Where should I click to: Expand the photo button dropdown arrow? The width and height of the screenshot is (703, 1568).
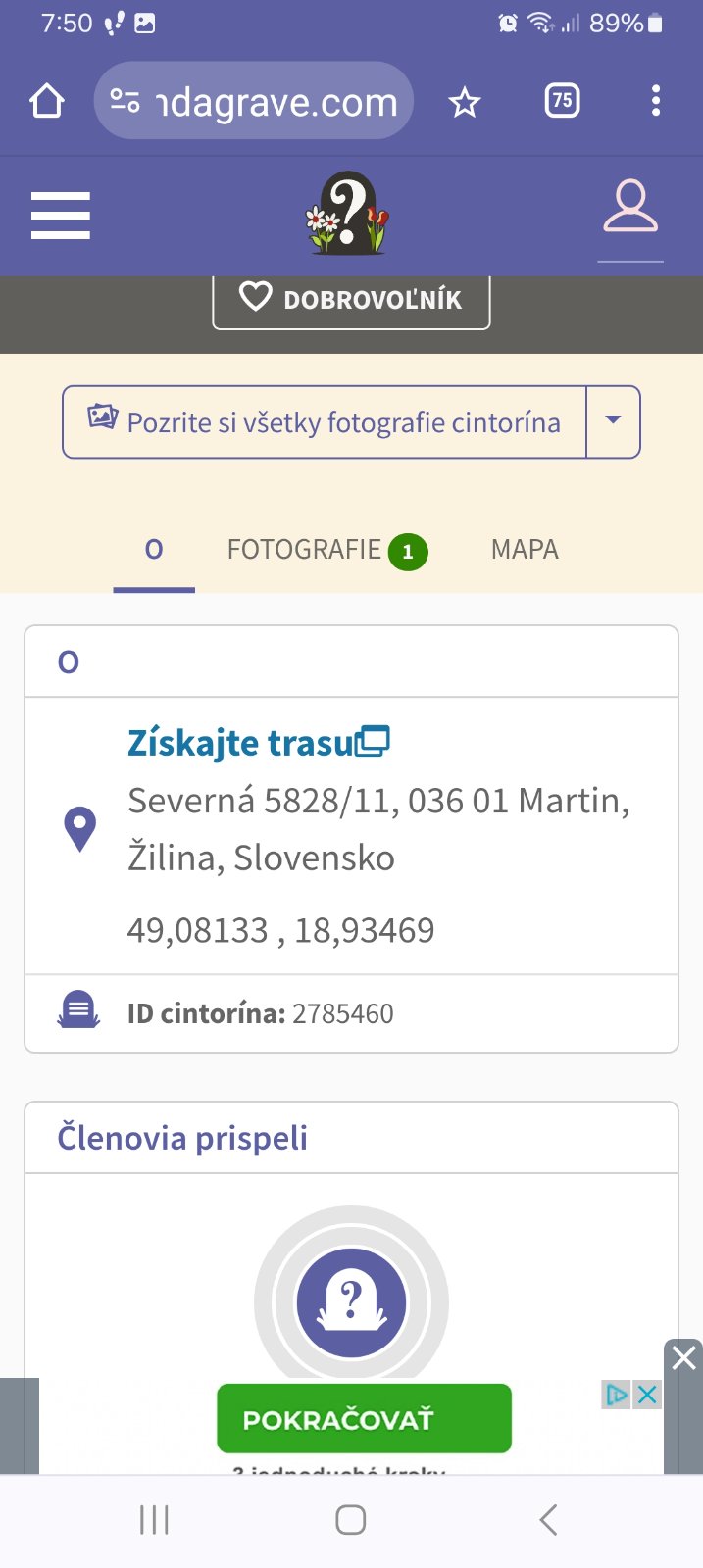614,422
